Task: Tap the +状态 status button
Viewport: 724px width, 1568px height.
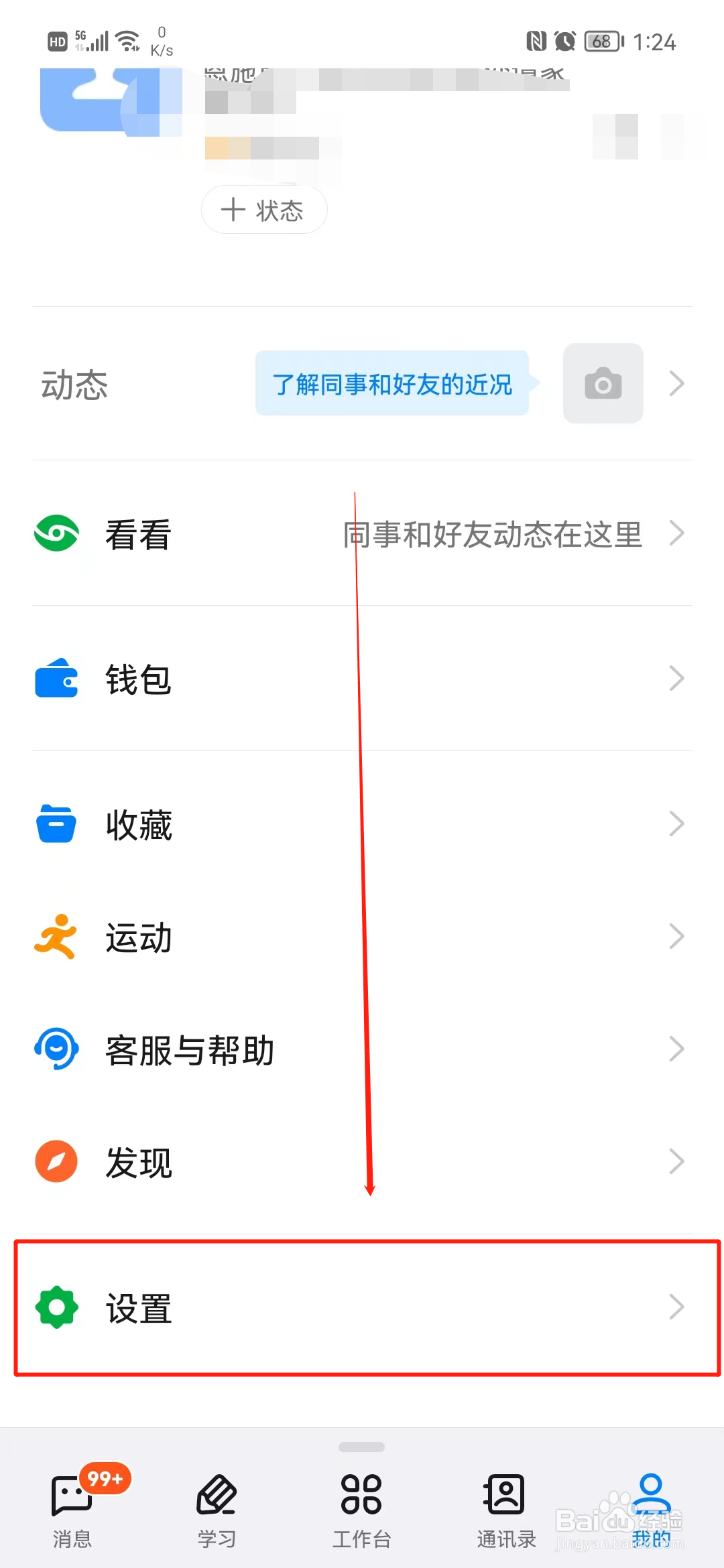Action: [x=263, y=210]
